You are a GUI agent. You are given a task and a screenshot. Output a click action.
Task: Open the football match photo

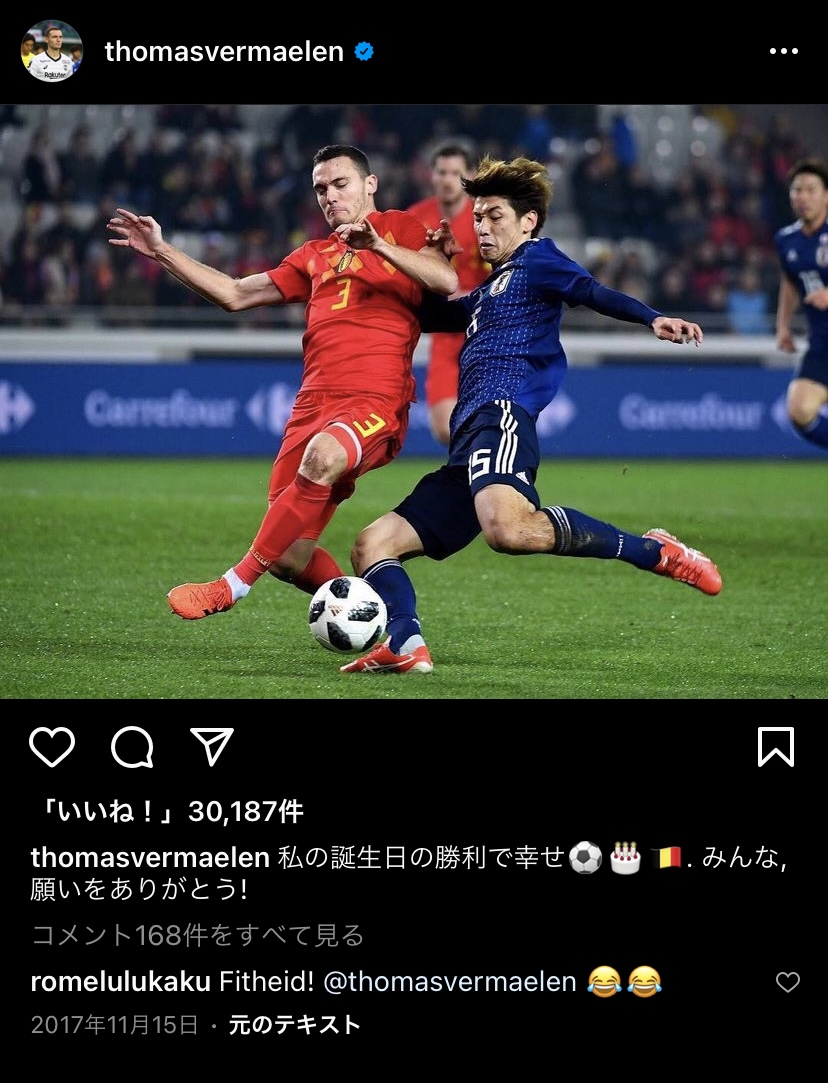coord(414,400)
